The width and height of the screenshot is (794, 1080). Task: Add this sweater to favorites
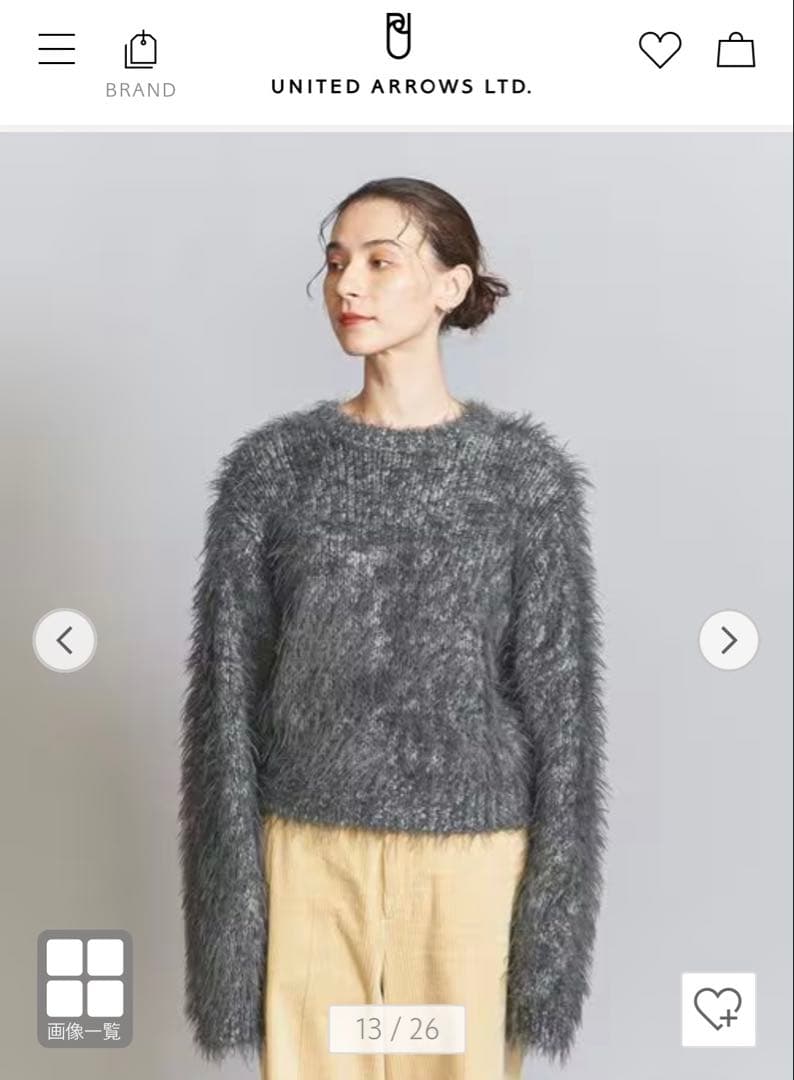tap(718, 1009)
